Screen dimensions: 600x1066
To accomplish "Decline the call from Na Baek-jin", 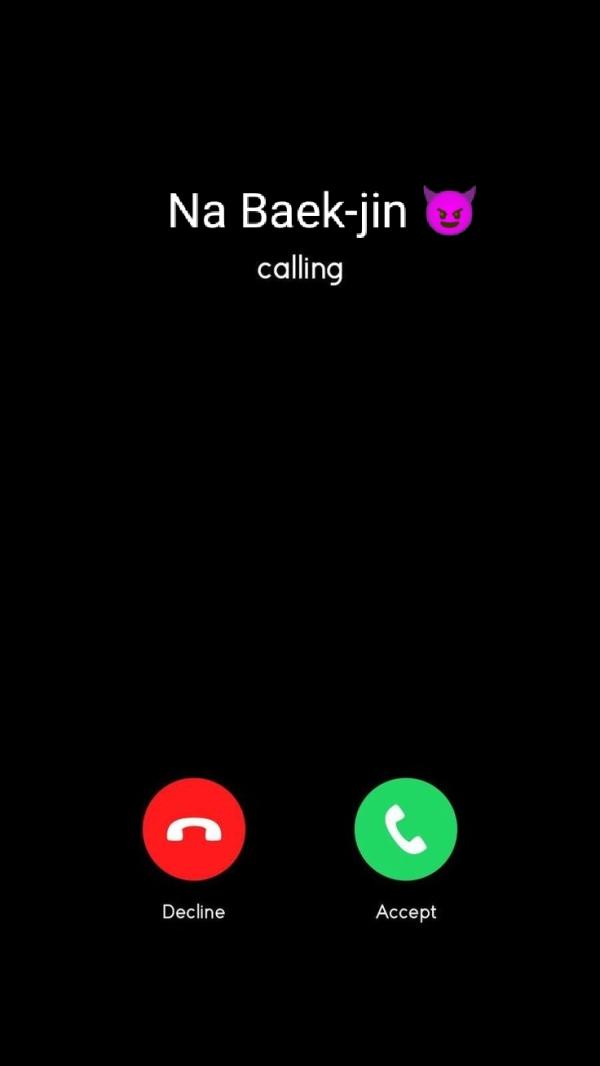I will point(194,829).
